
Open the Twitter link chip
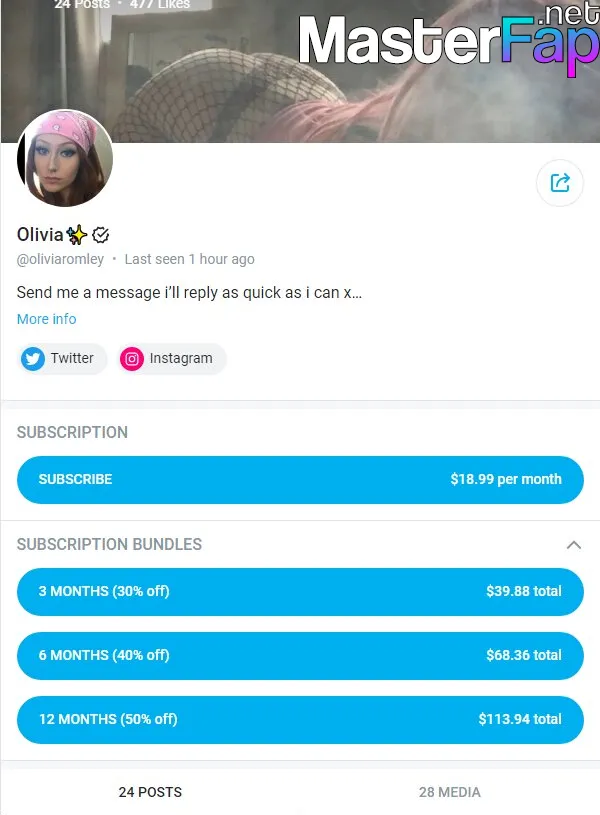(61, 358)
